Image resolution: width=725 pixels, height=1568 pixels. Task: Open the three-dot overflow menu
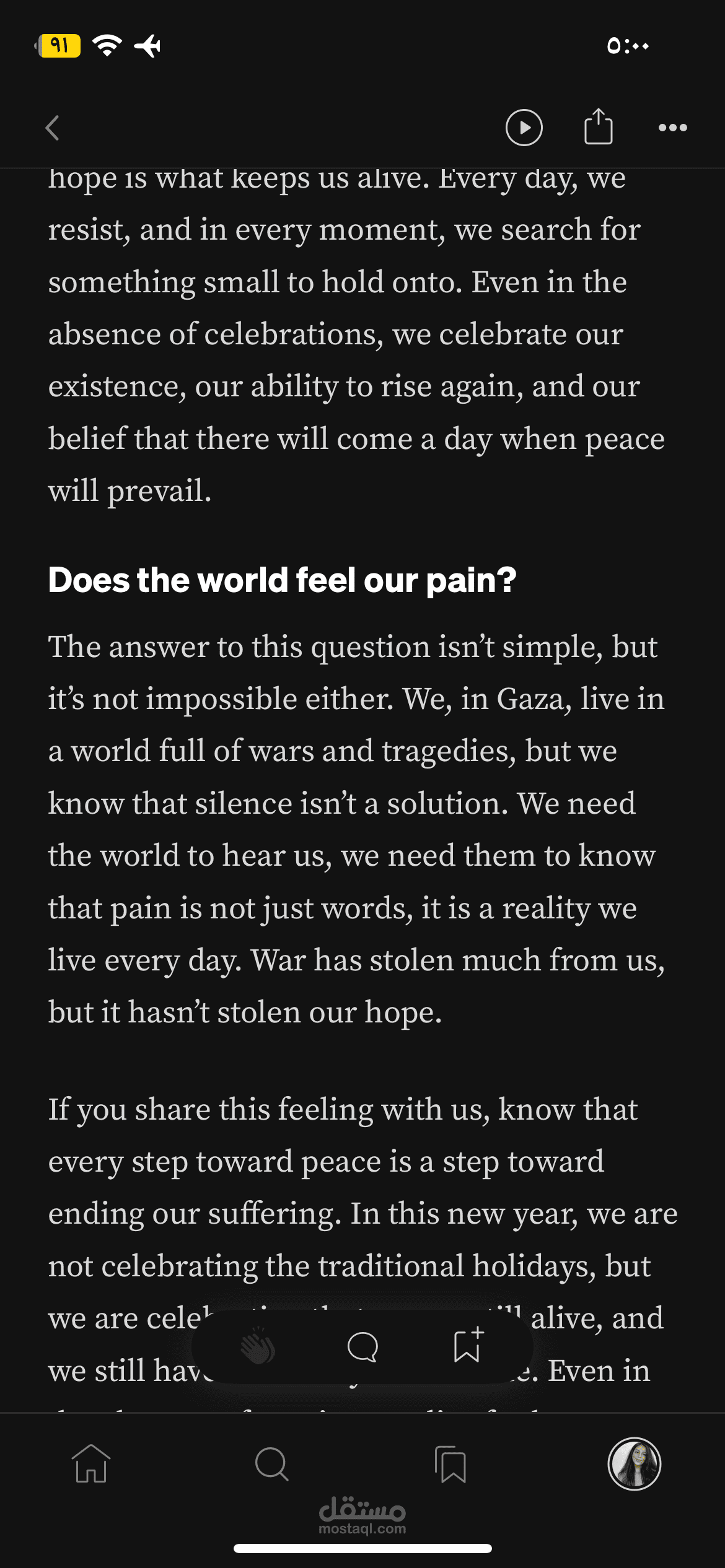coord(672,128)
